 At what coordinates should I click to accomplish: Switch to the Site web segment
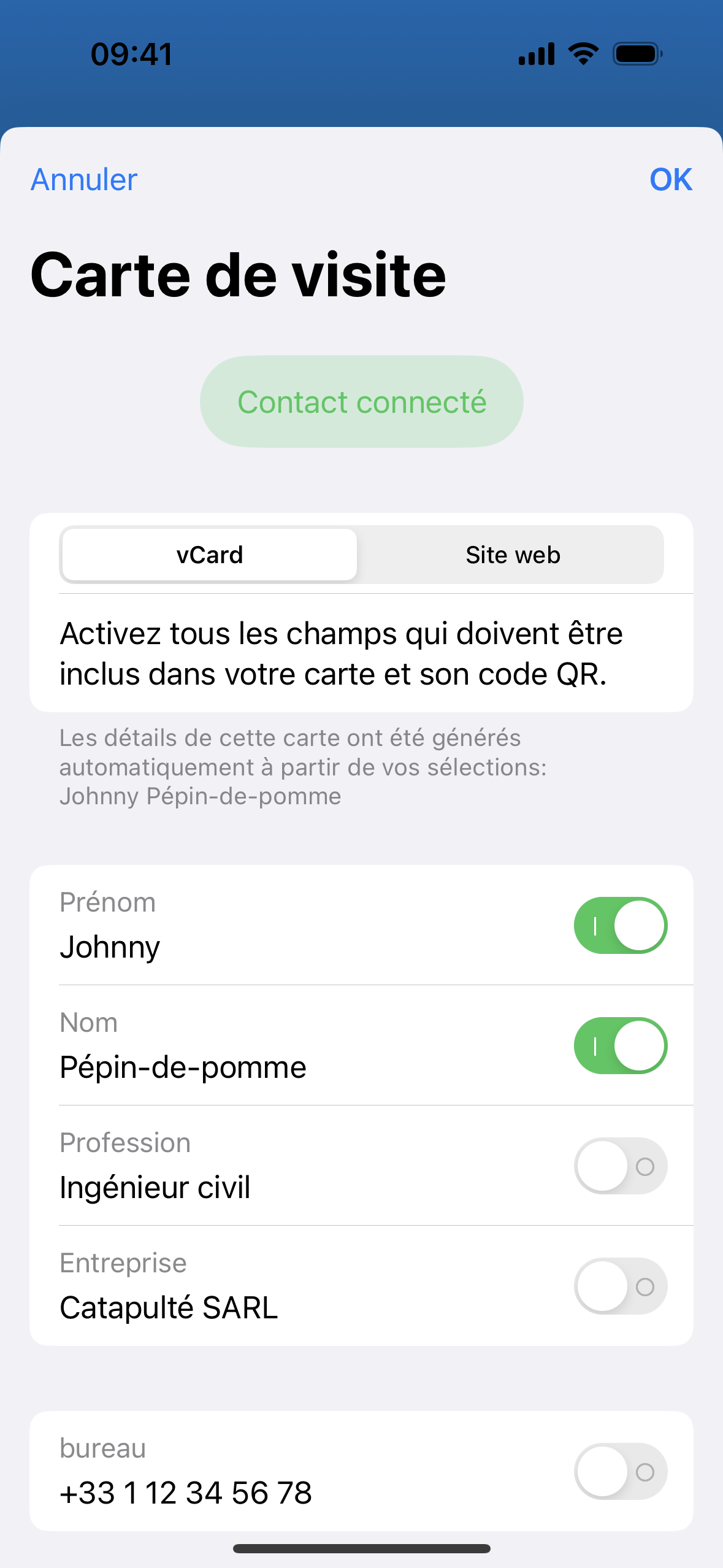[513, 555]
